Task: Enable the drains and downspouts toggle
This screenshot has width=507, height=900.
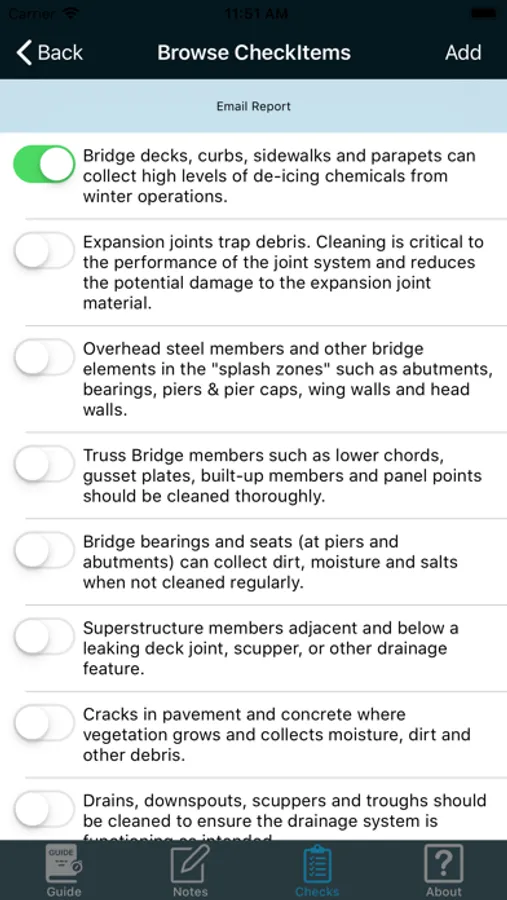Action: (44, 809)
